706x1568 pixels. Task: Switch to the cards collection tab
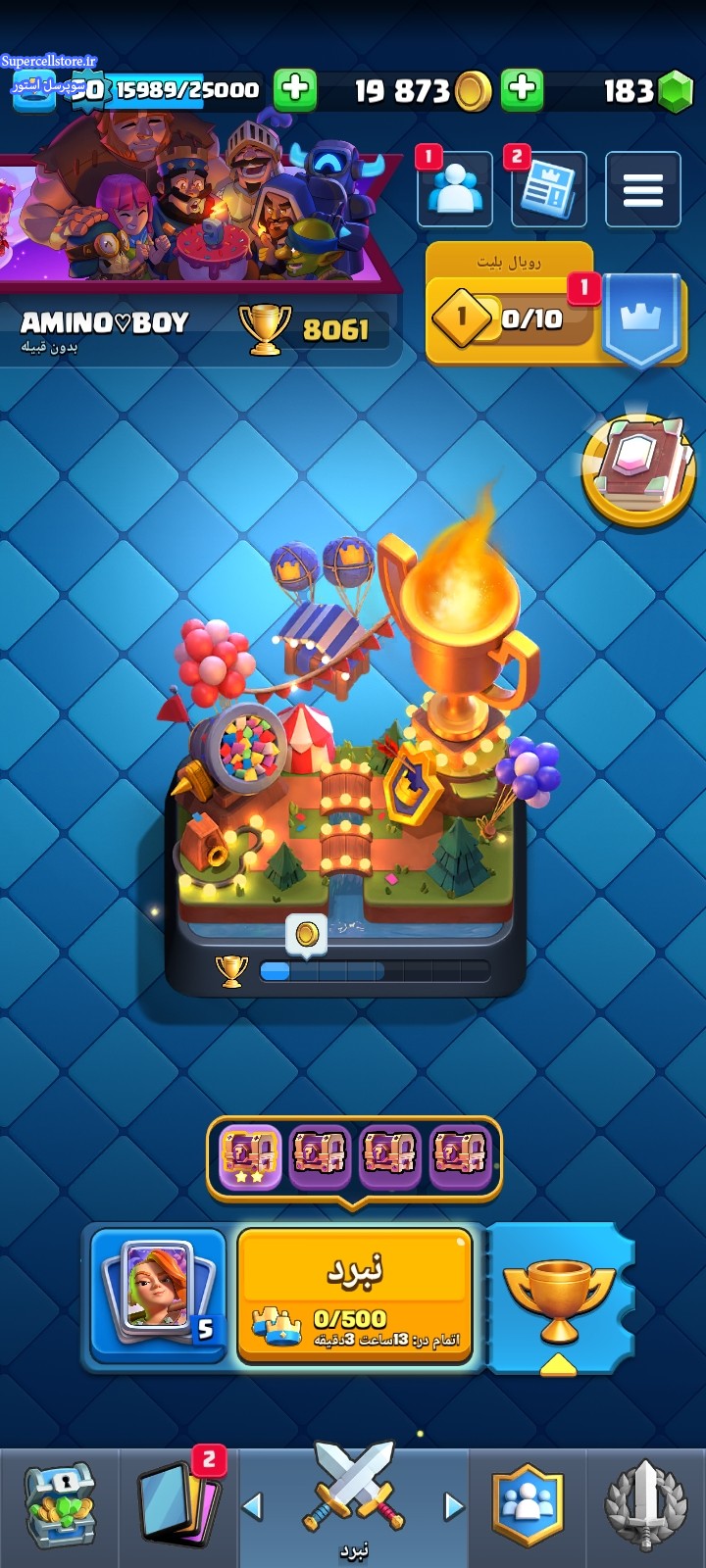tap(179, 1507)
